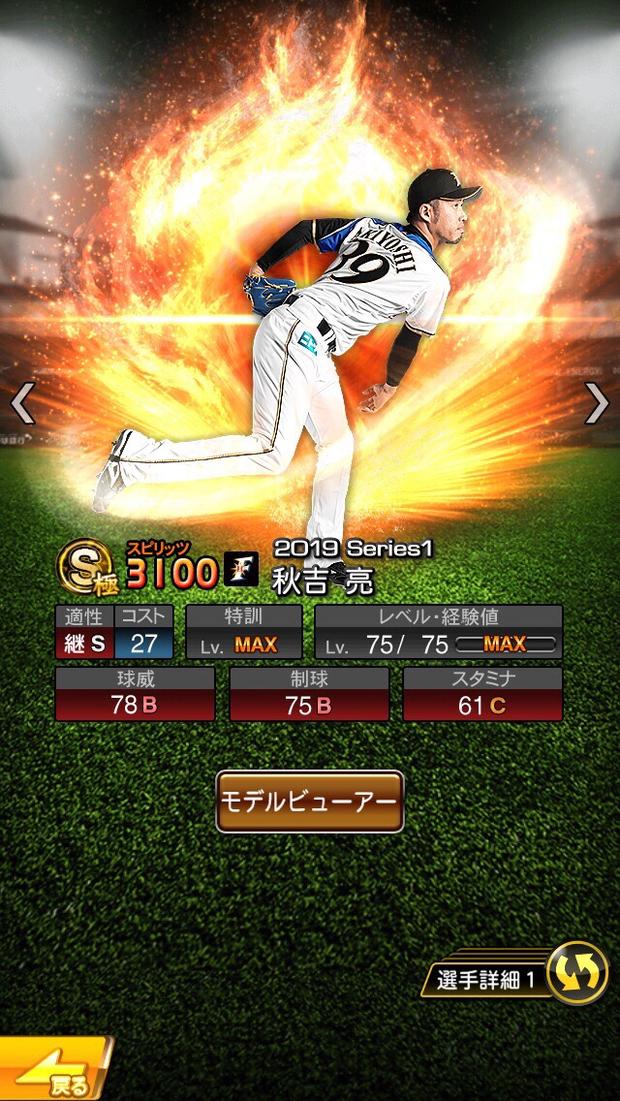Go to the next player card
The height and width of the screenshot is (1101, 620).
(x=597, y=403)
